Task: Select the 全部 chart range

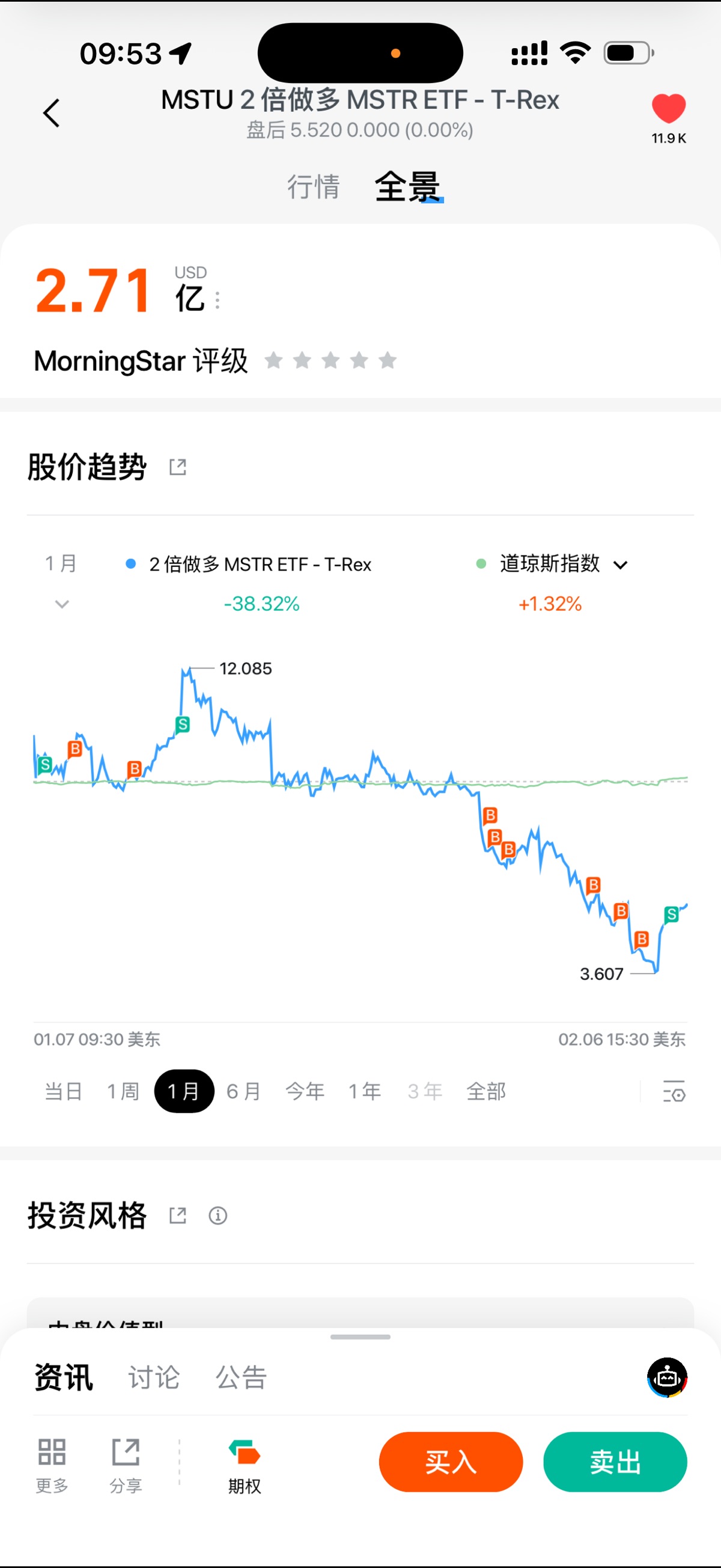Action: [485, 1091]
